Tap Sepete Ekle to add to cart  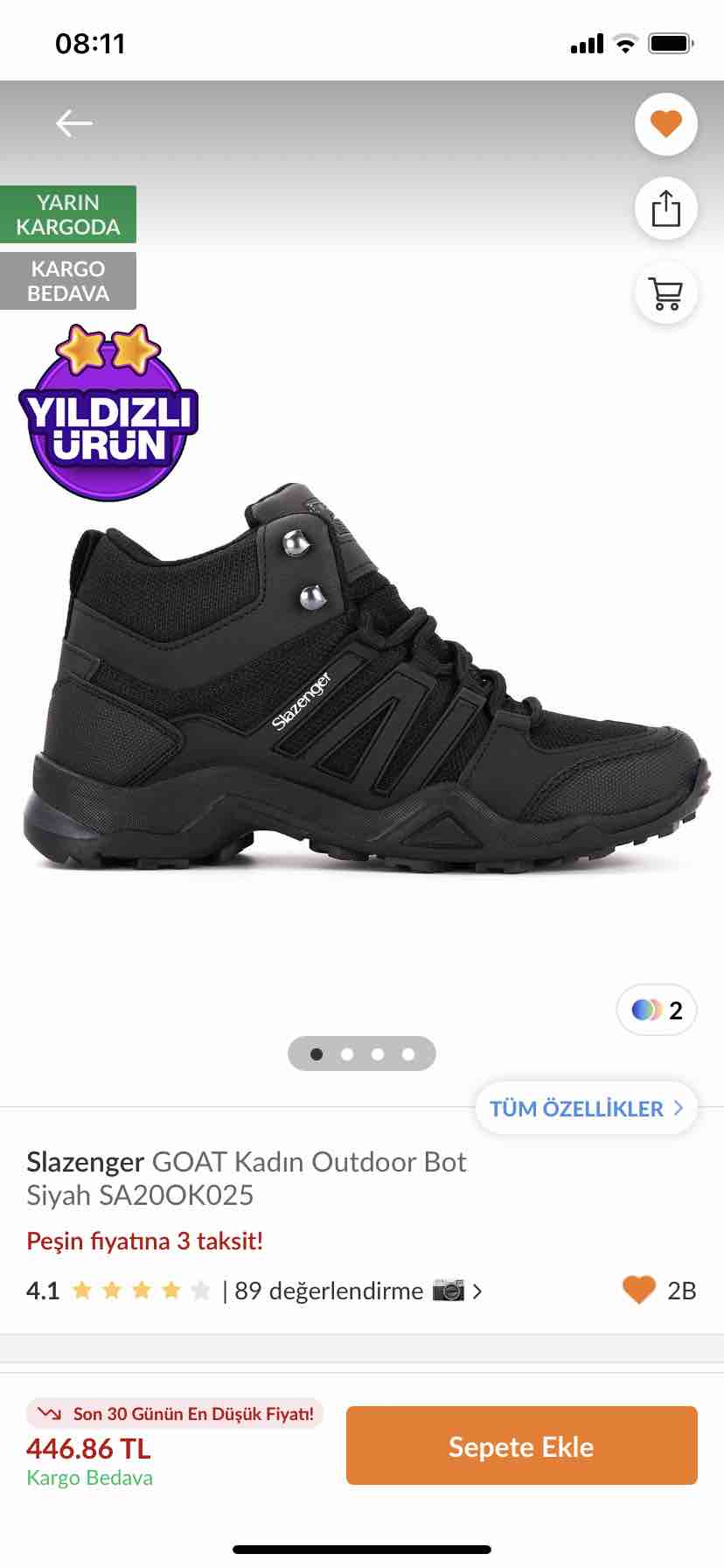pyautogui.click(x=522, y=1445)
